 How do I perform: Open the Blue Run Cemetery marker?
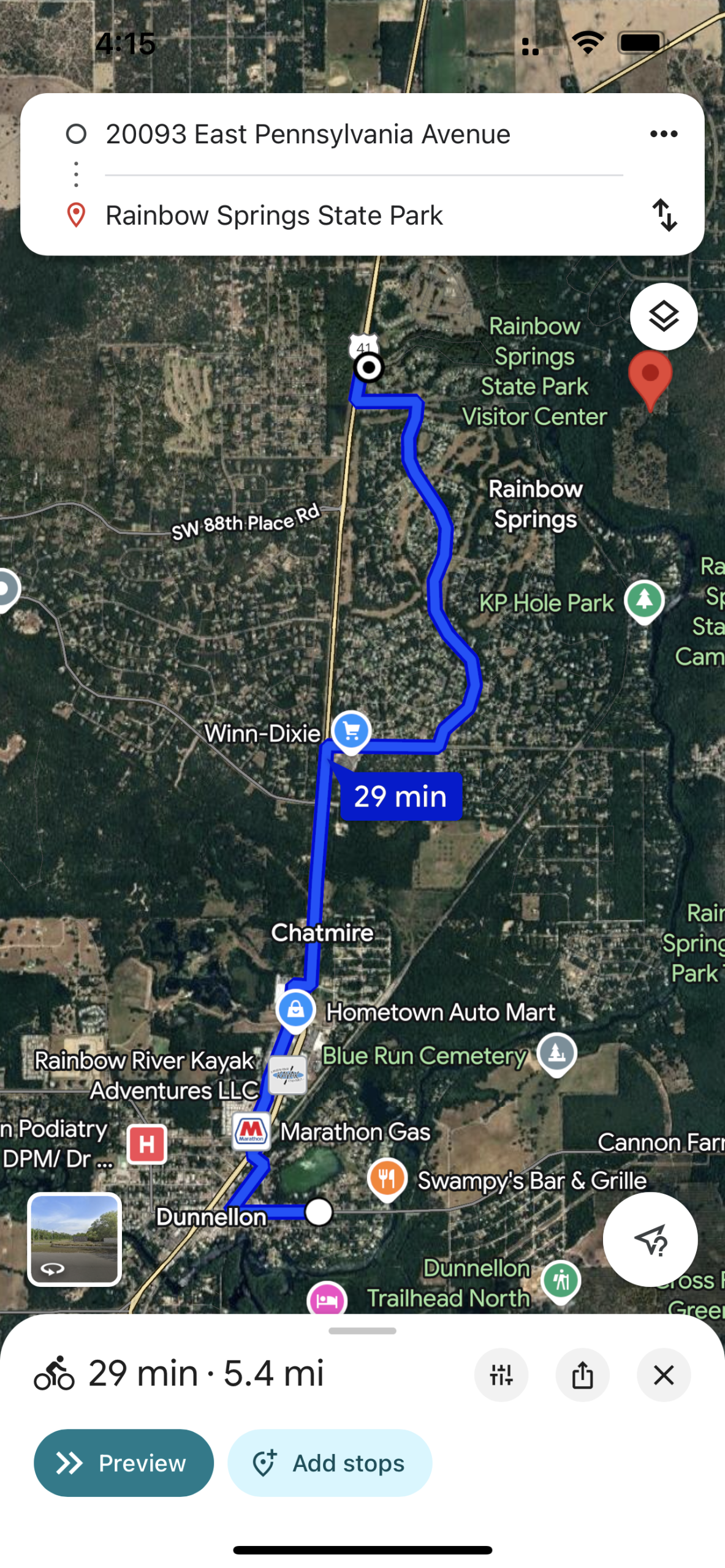tap(556, 1053)
